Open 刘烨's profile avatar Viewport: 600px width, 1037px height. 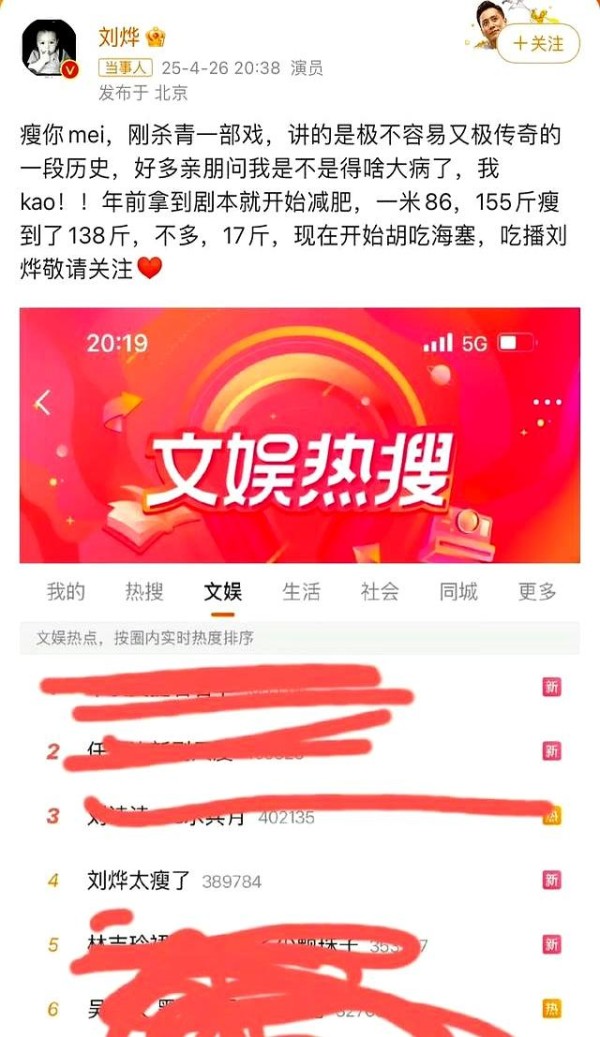[49, 47]
